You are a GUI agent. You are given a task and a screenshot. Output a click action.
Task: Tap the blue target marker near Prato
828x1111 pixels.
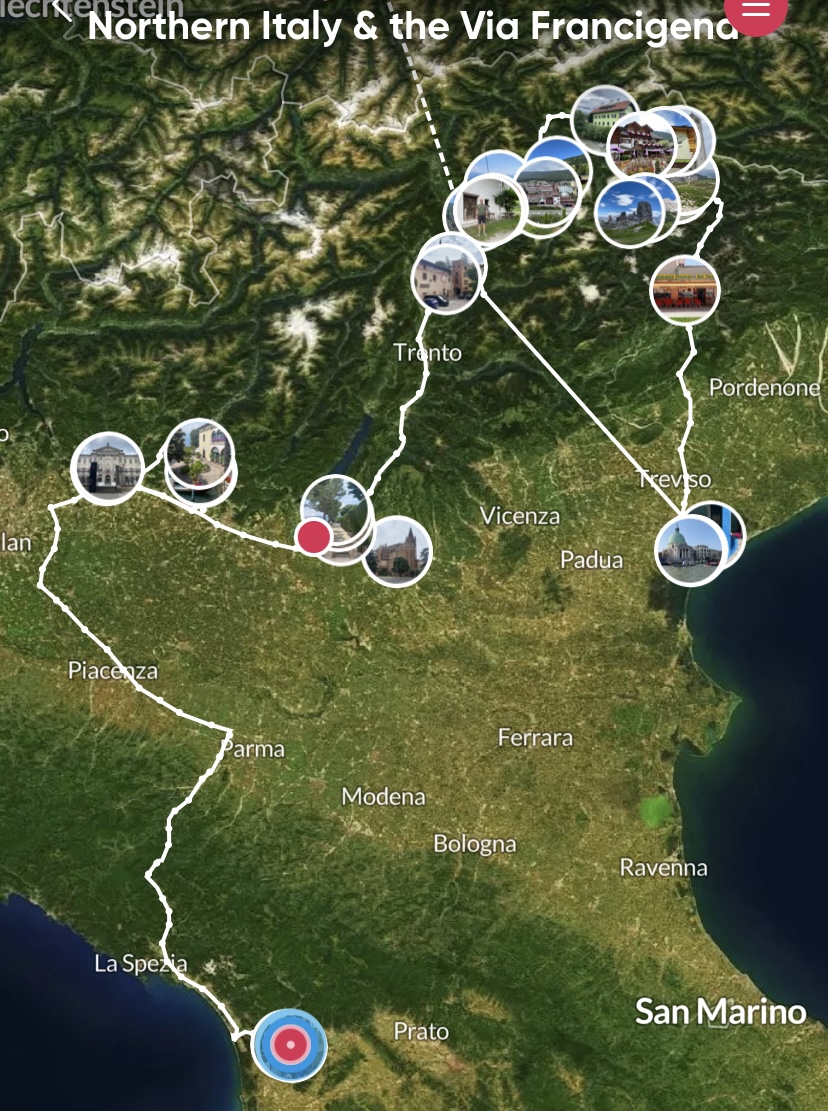pos(289,1045)
